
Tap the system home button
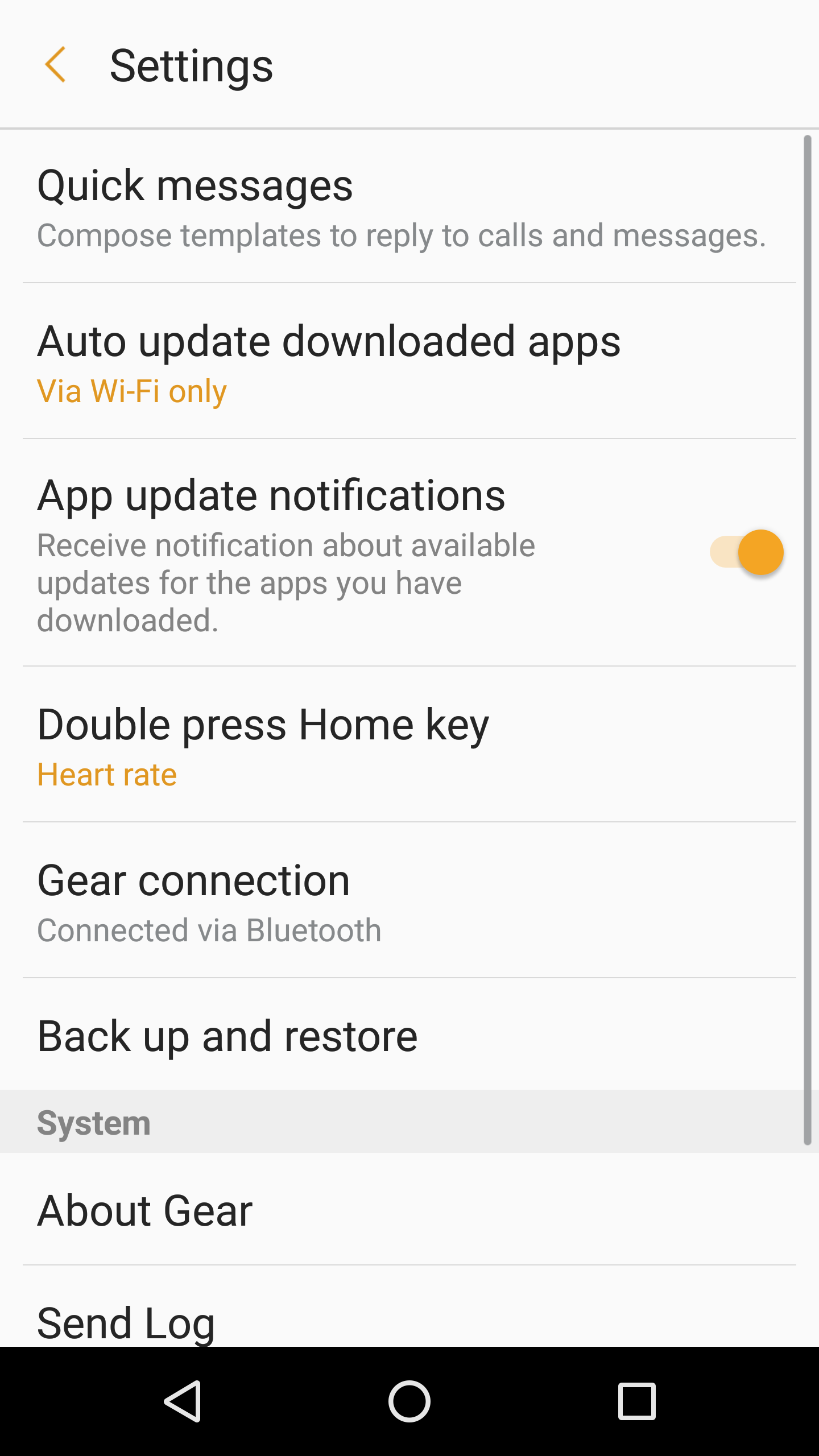tap(409, 1401)
